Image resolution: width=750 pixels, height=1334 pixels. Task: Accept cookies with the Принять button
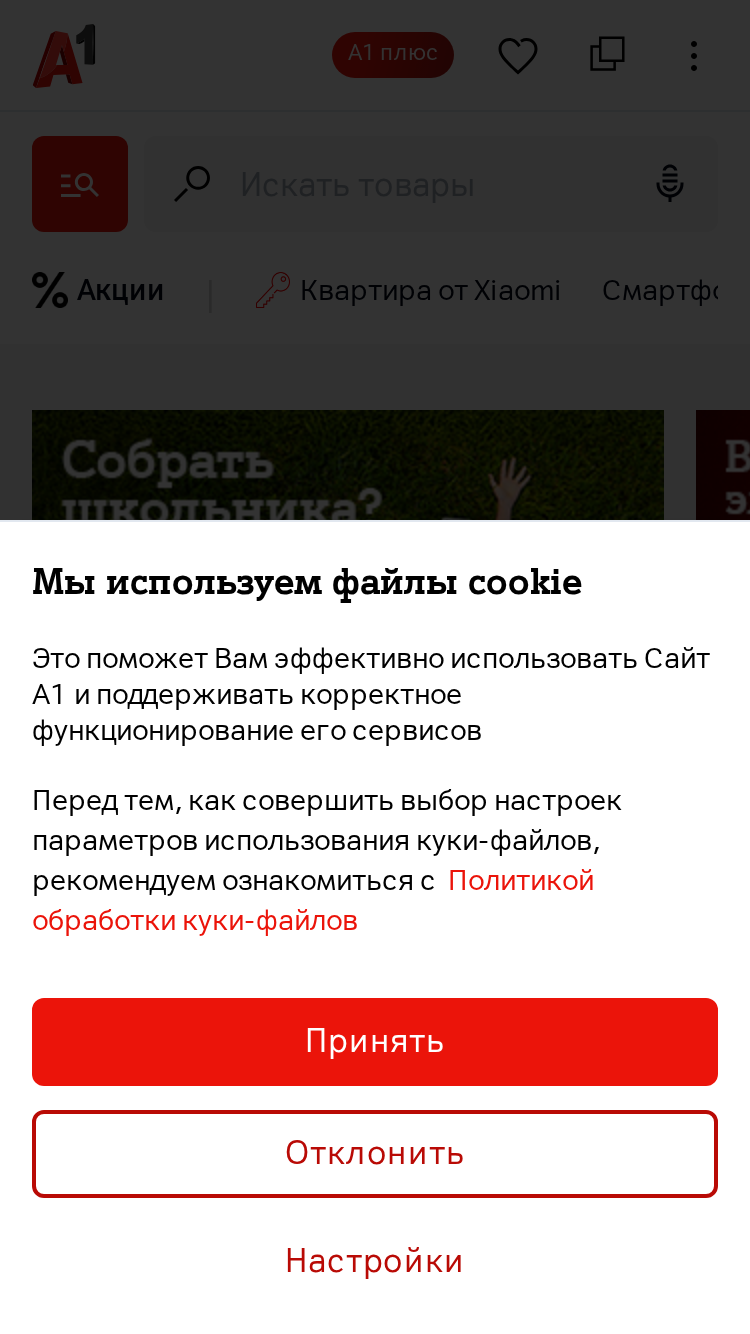[x=375, y=1042]
